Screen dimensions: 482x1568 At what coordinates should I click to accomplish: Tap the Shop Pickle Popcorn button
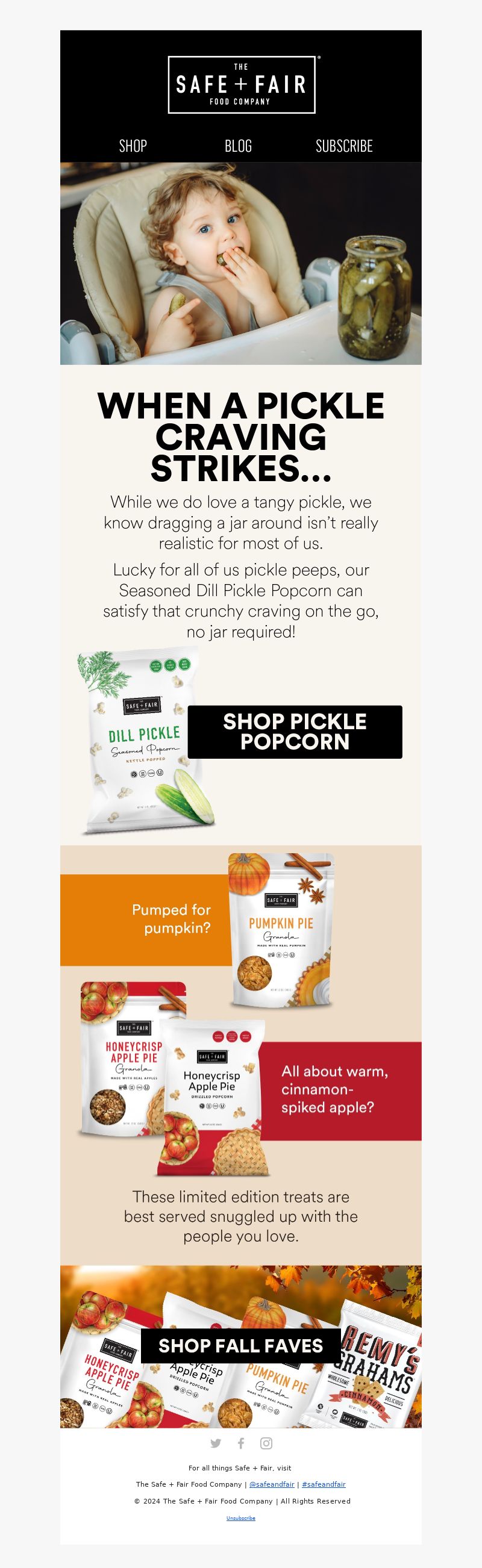tap(295, 732)
